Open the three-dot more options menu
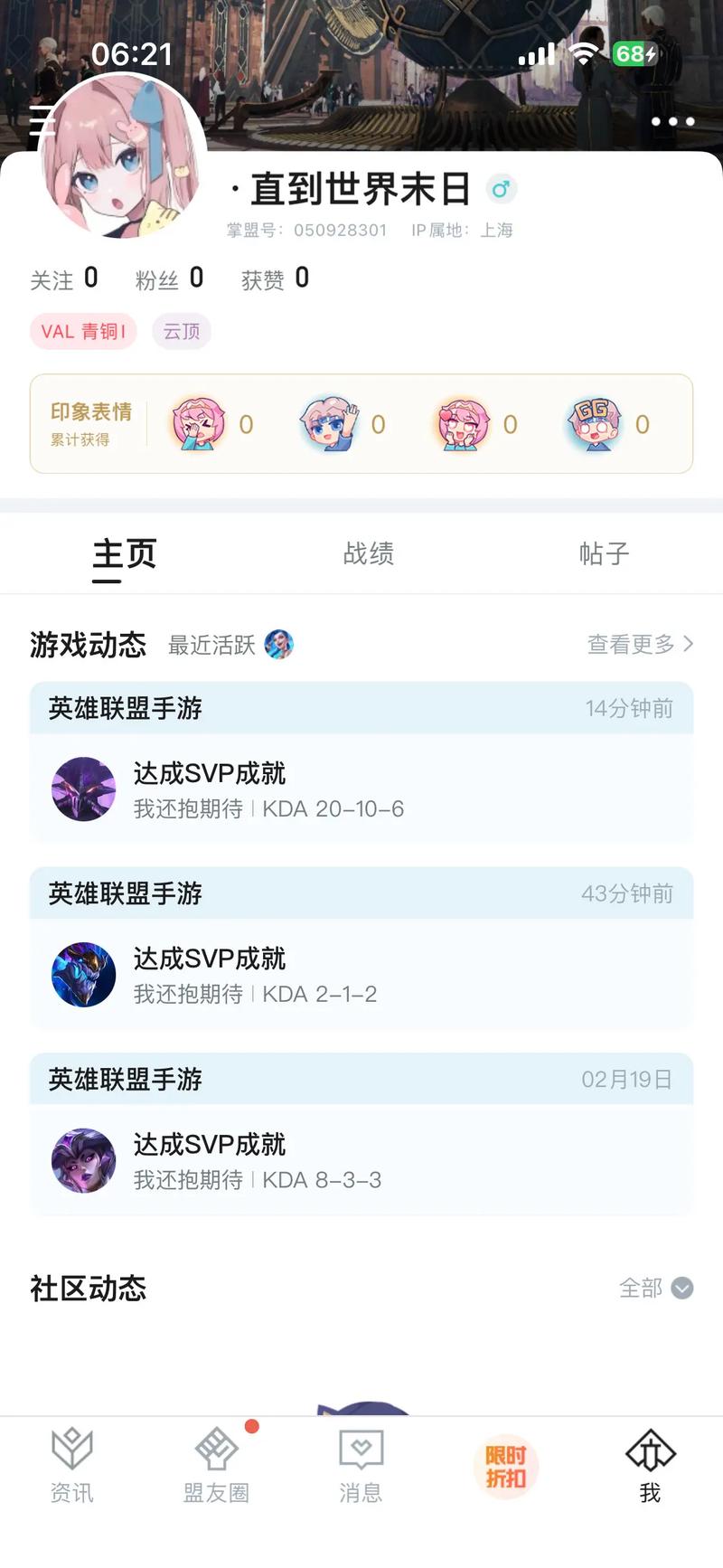This screenshot has height=1568, width=723. point(671,120)
